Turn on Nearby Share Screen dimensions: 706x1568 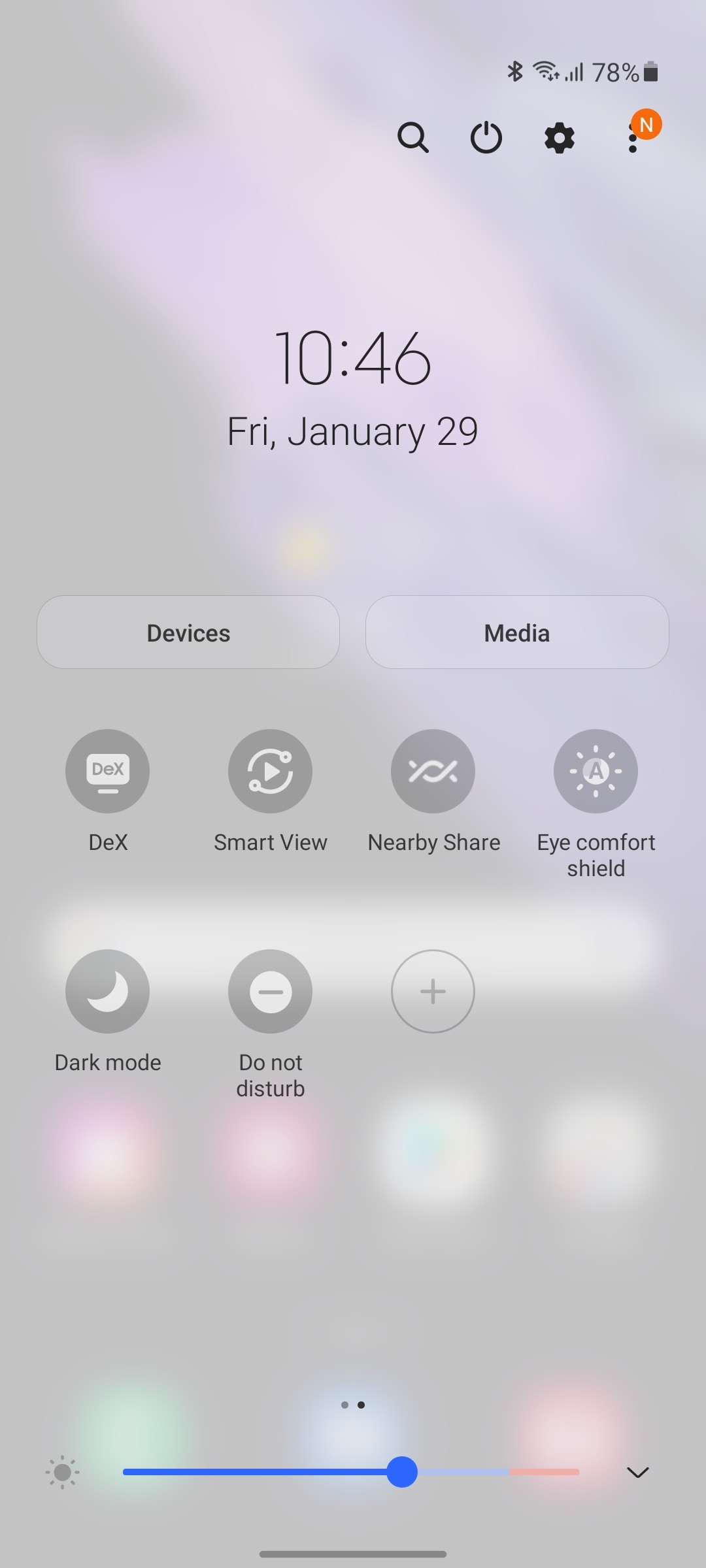pyautogui.click(x=433, y=771)
